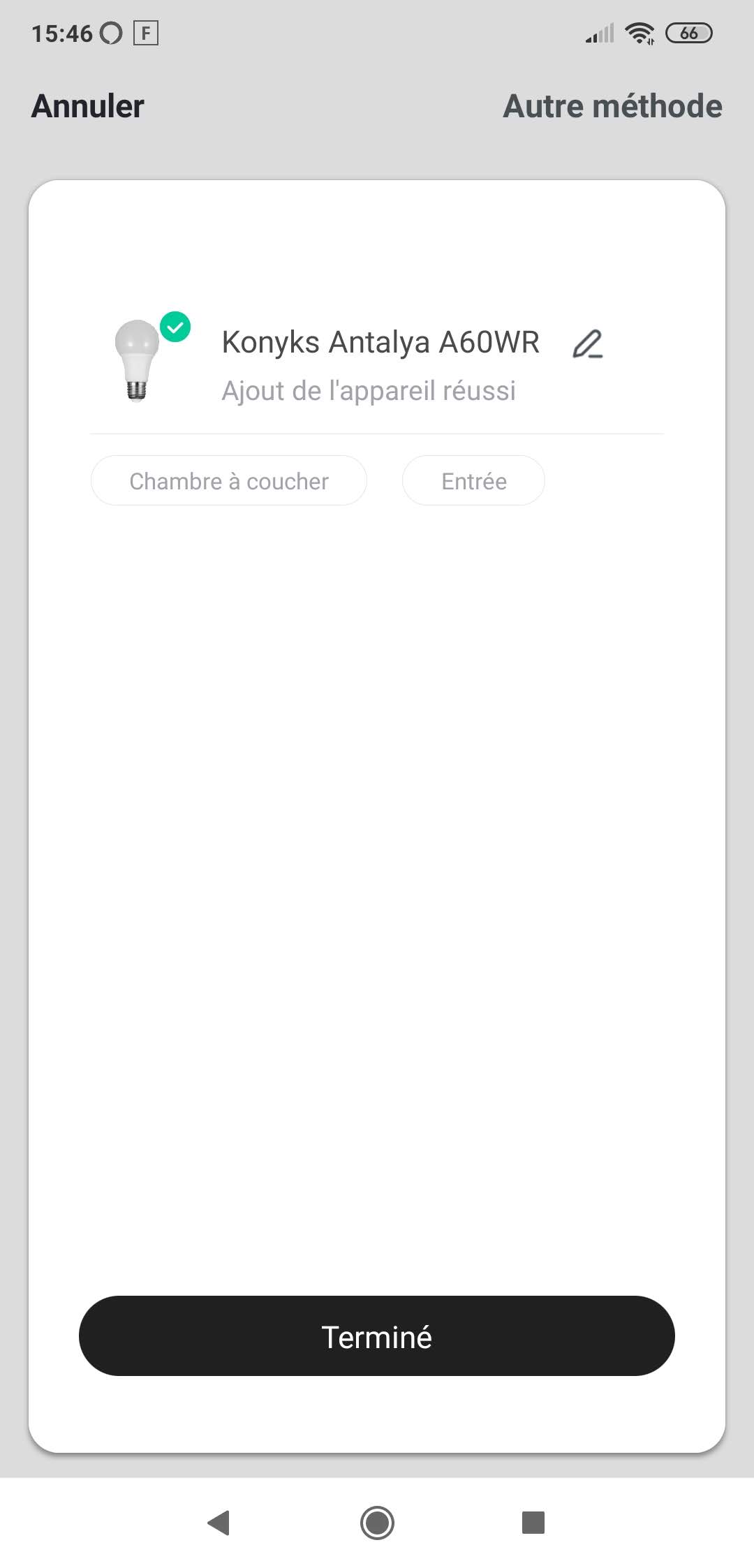Go back with the system back button

click(x=219, y=1522)
